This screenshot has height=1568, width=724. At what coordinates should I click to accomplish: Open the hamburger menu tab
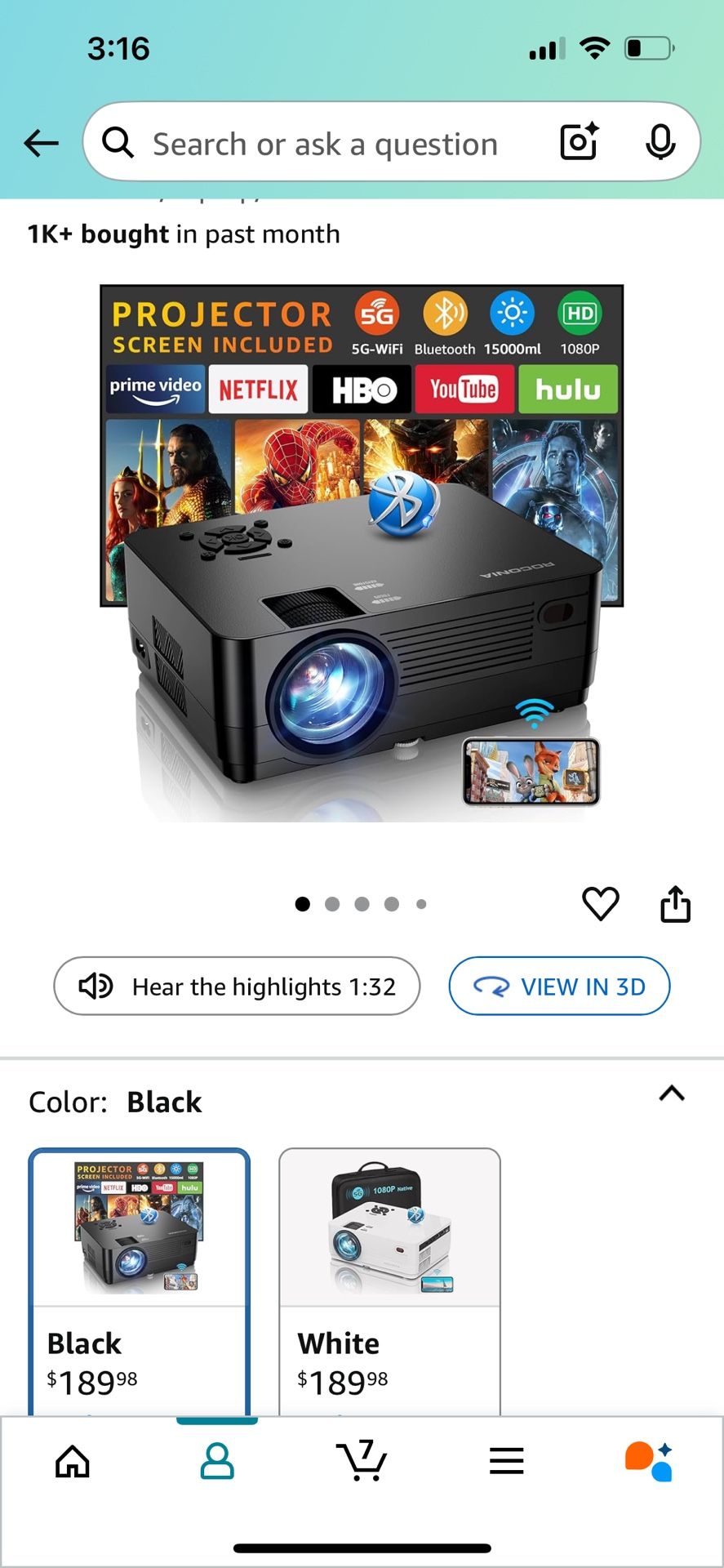506,1461
